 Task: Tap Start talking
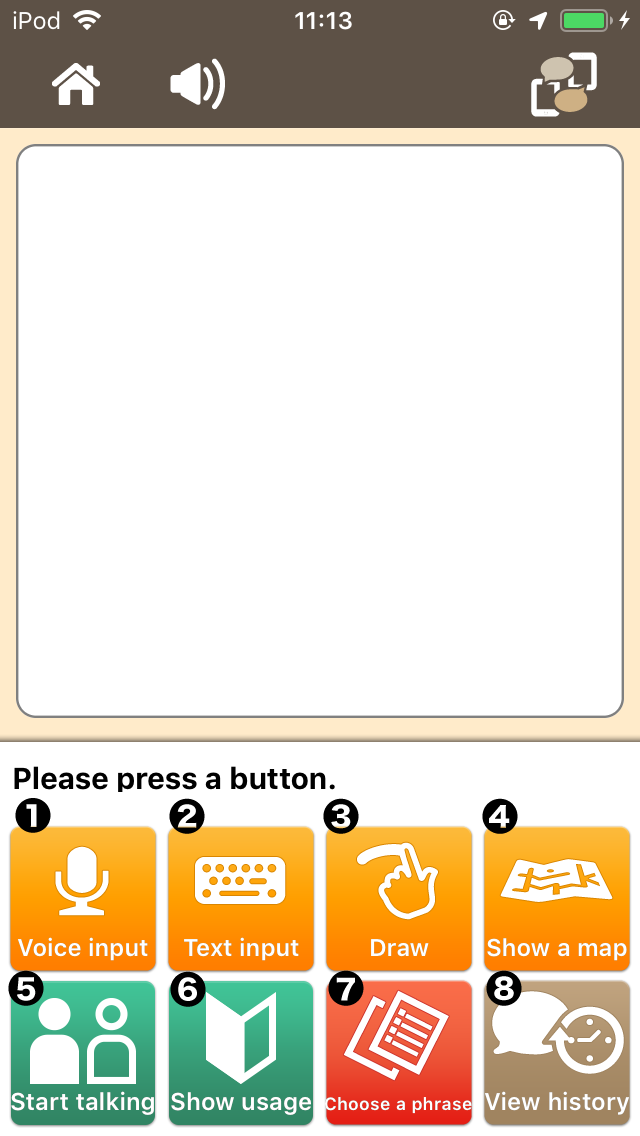[83, 1053]
